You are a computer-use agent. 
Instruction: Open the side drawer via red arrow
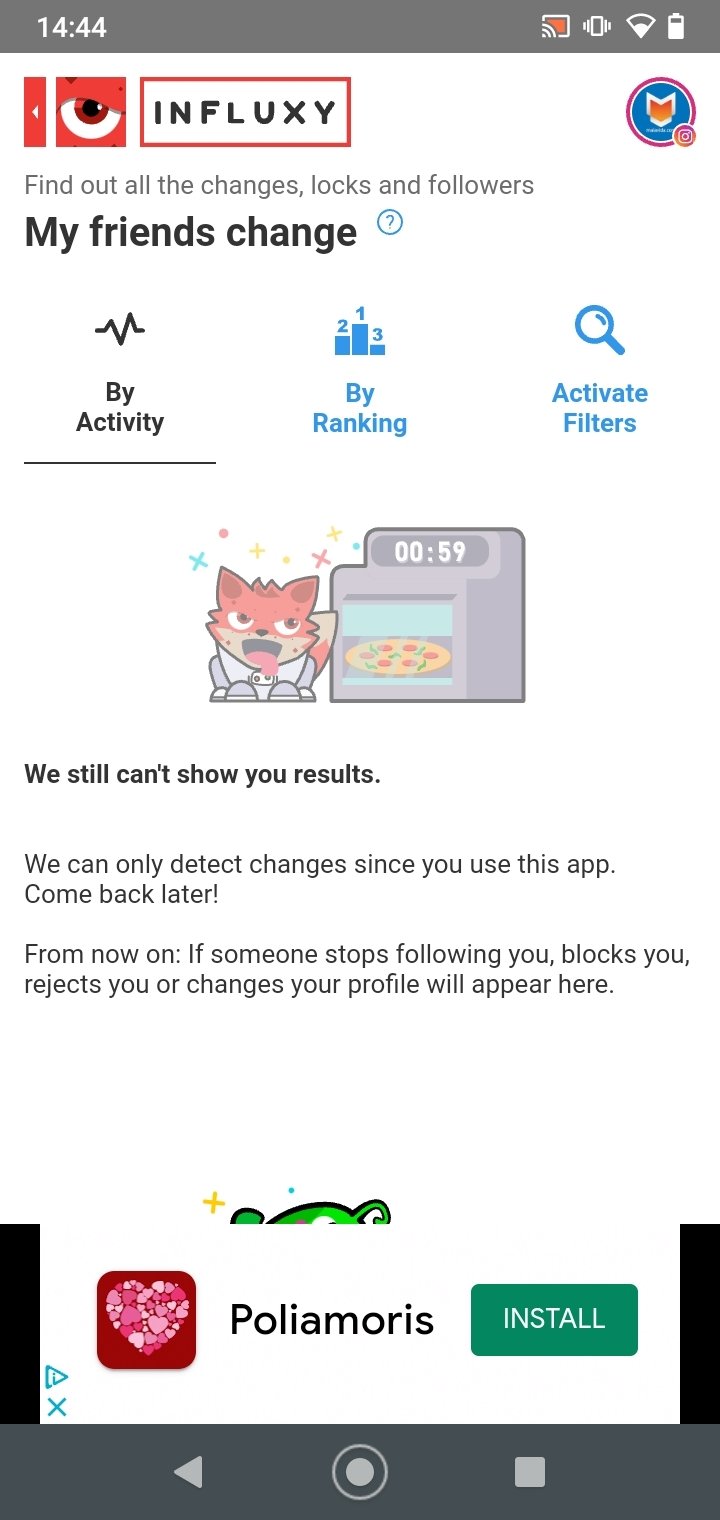[35, 112]
